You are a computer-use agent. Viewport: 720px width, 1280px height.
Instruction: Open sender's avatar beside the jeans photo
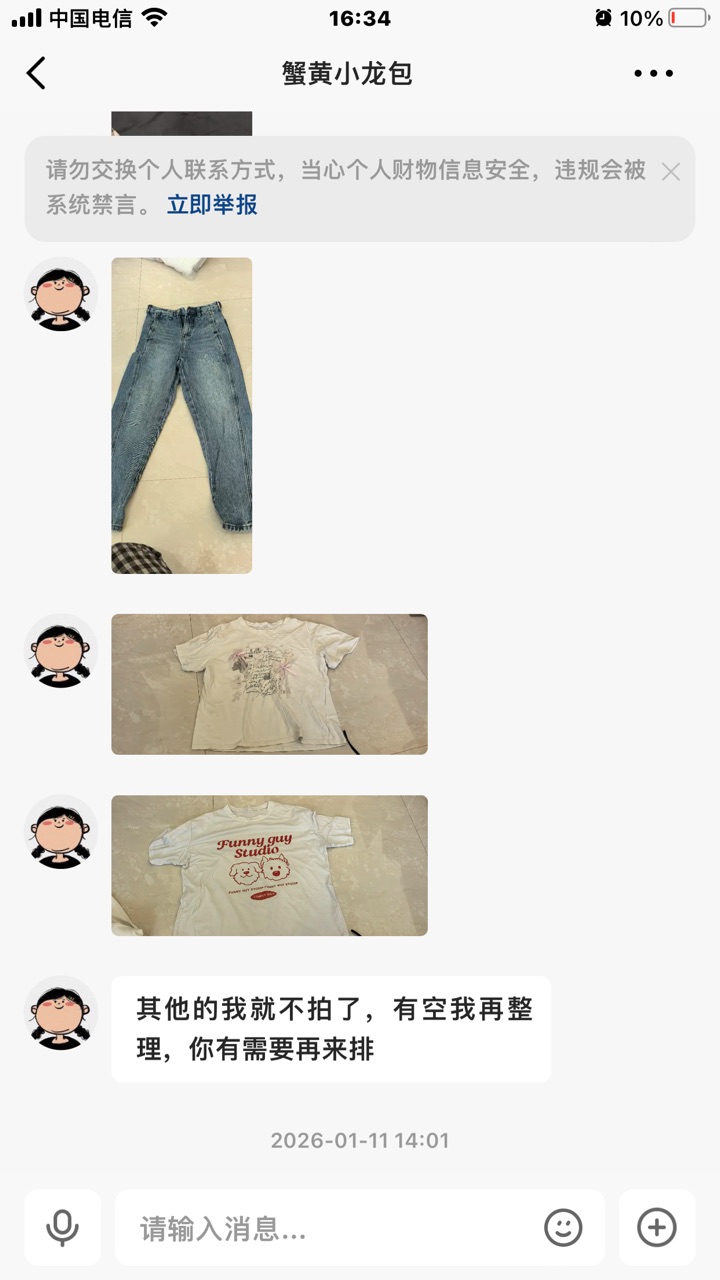click(61, 294)
